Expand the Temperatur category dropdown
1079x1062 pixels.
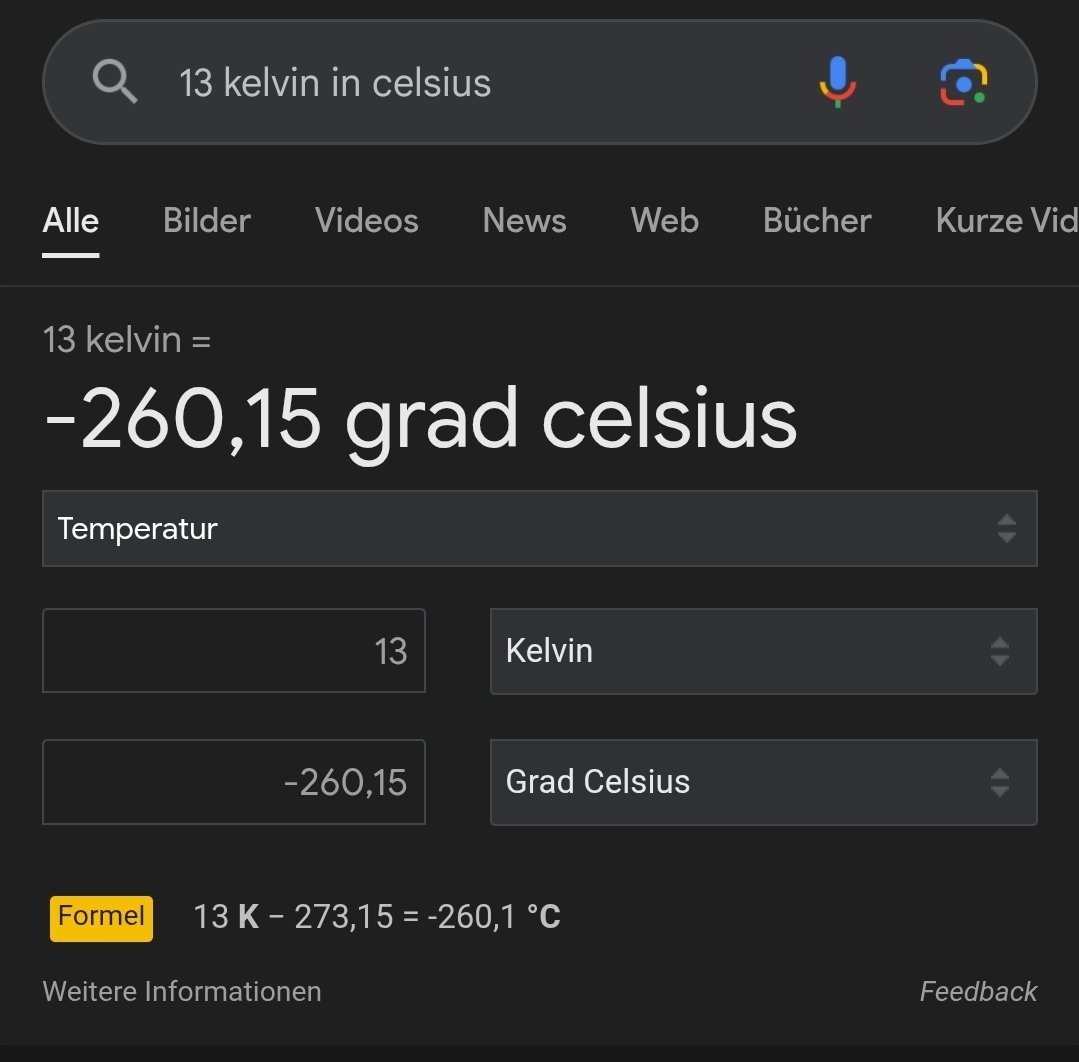click(x=539, y=529)
